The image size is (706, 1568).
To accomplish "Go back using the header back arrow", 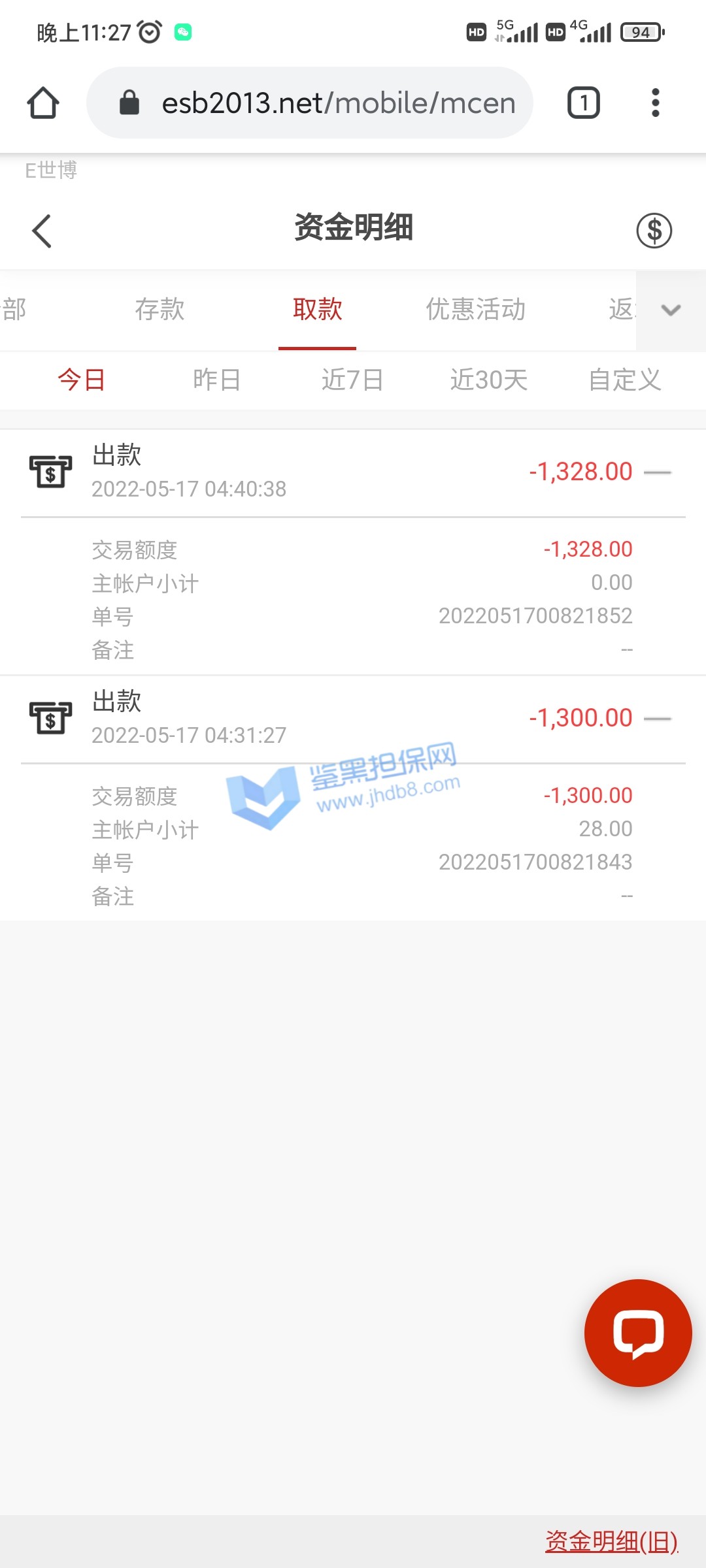I will tap(42, 231).
